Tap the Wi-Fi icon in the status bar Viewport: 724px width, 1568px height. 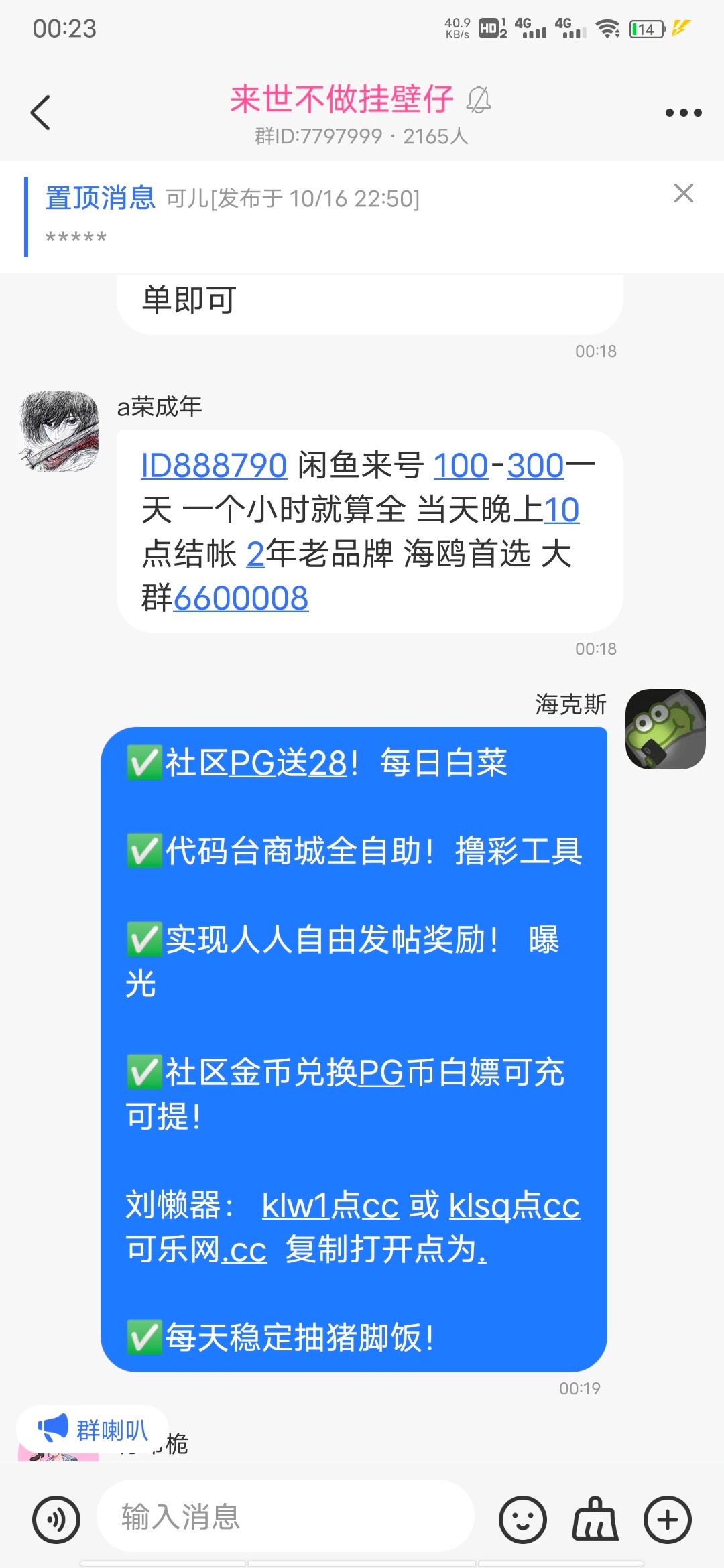point(609,27)
